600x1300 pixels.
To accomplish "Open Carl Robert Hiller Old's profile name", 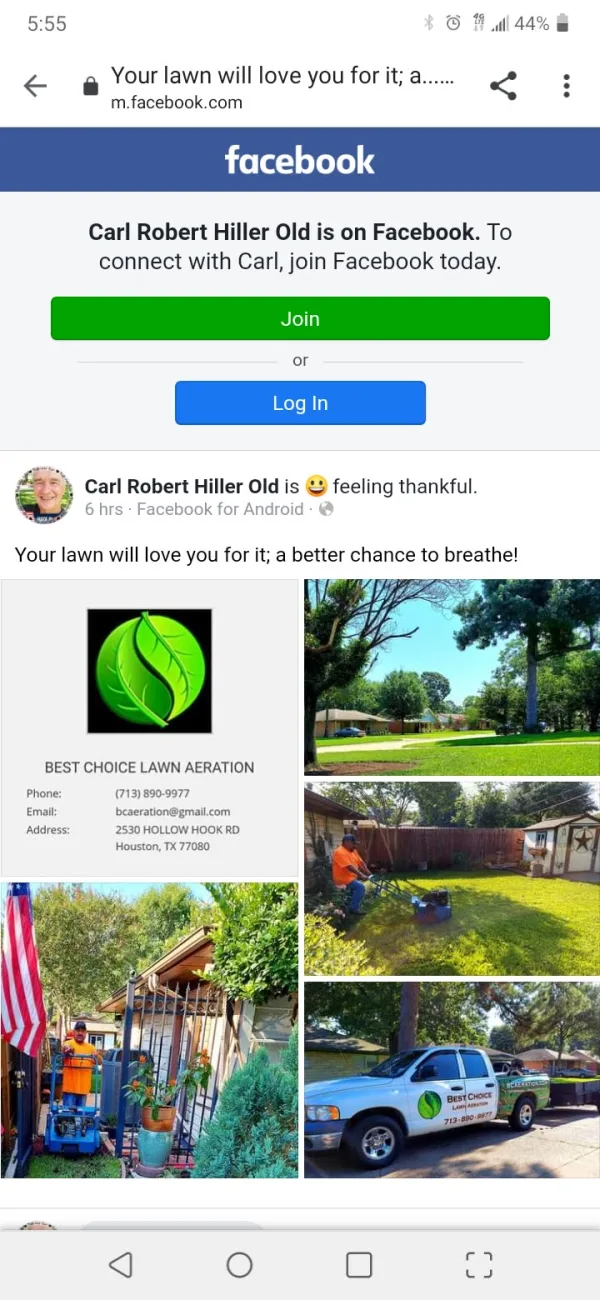I will click(181, 487).
